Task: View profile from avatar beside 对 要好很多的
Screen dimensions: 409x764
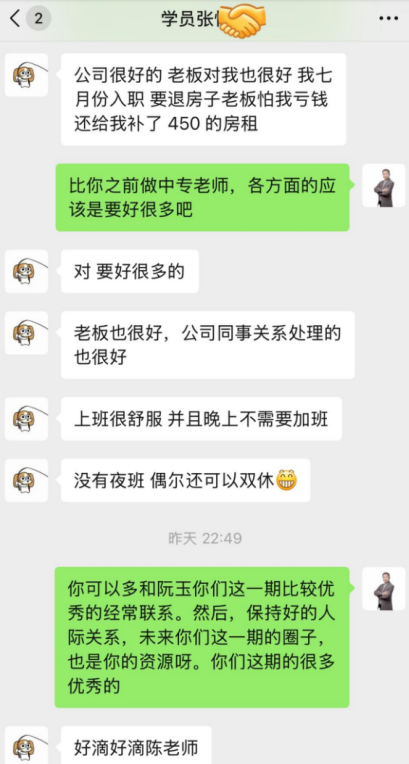Action: pyautogui.click(x=26, y=271)
